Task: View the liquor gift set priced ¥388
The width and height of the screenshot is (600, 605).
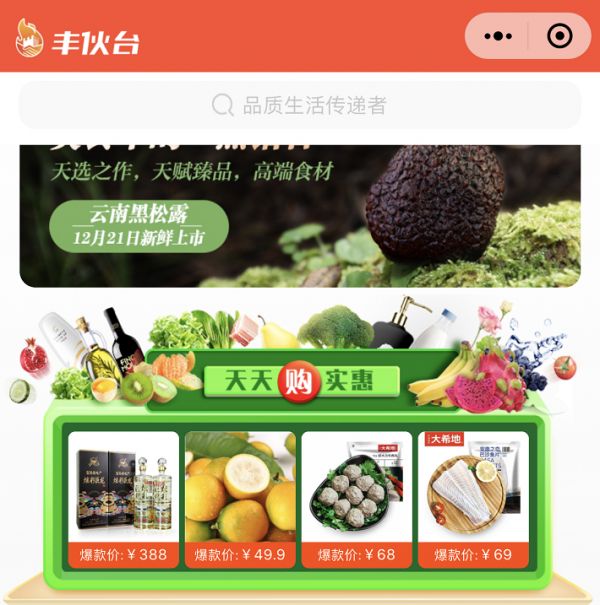Action: point(123,498)
